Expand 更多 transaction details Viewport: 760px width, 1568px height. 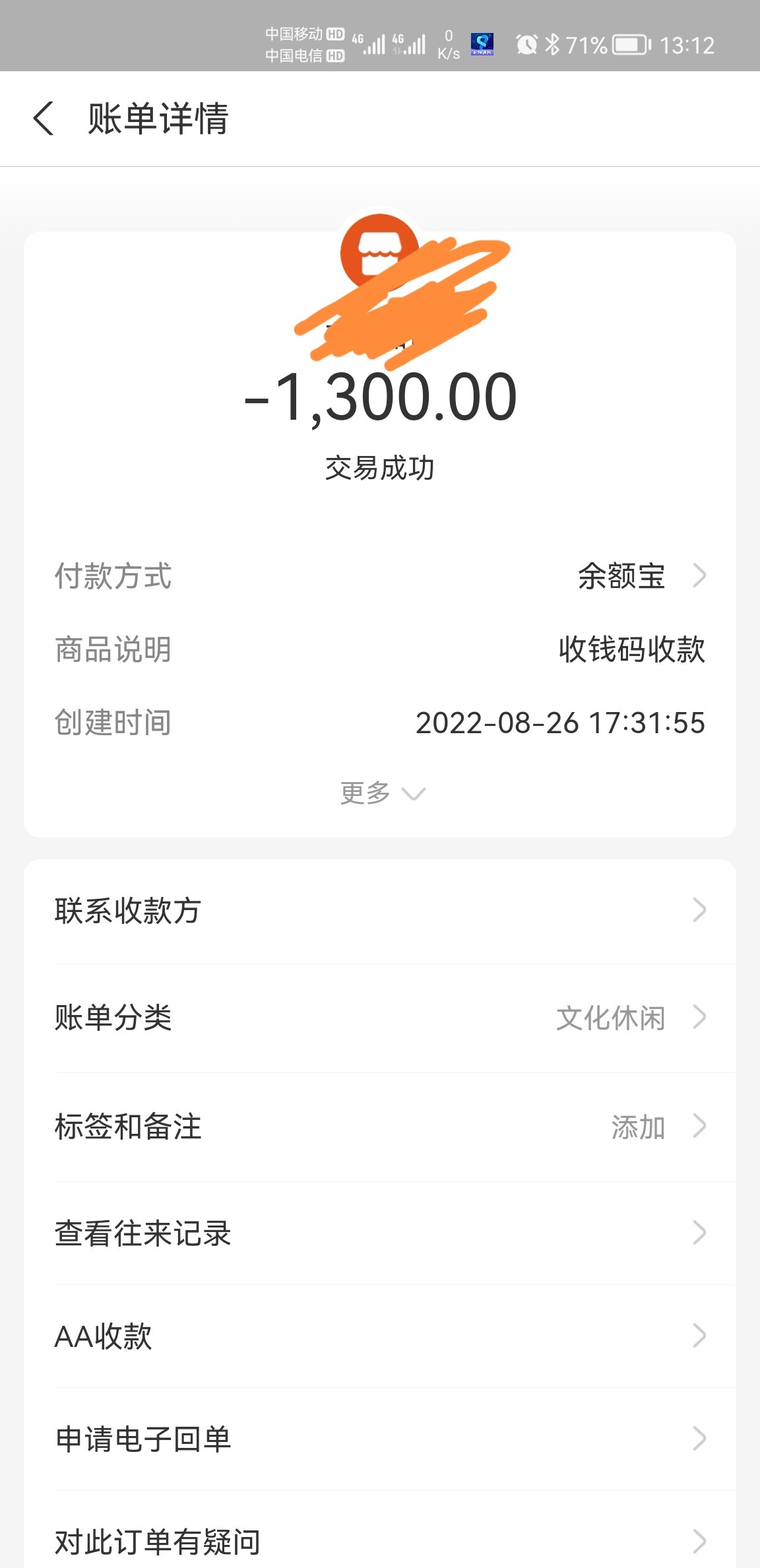pos(381,793)
